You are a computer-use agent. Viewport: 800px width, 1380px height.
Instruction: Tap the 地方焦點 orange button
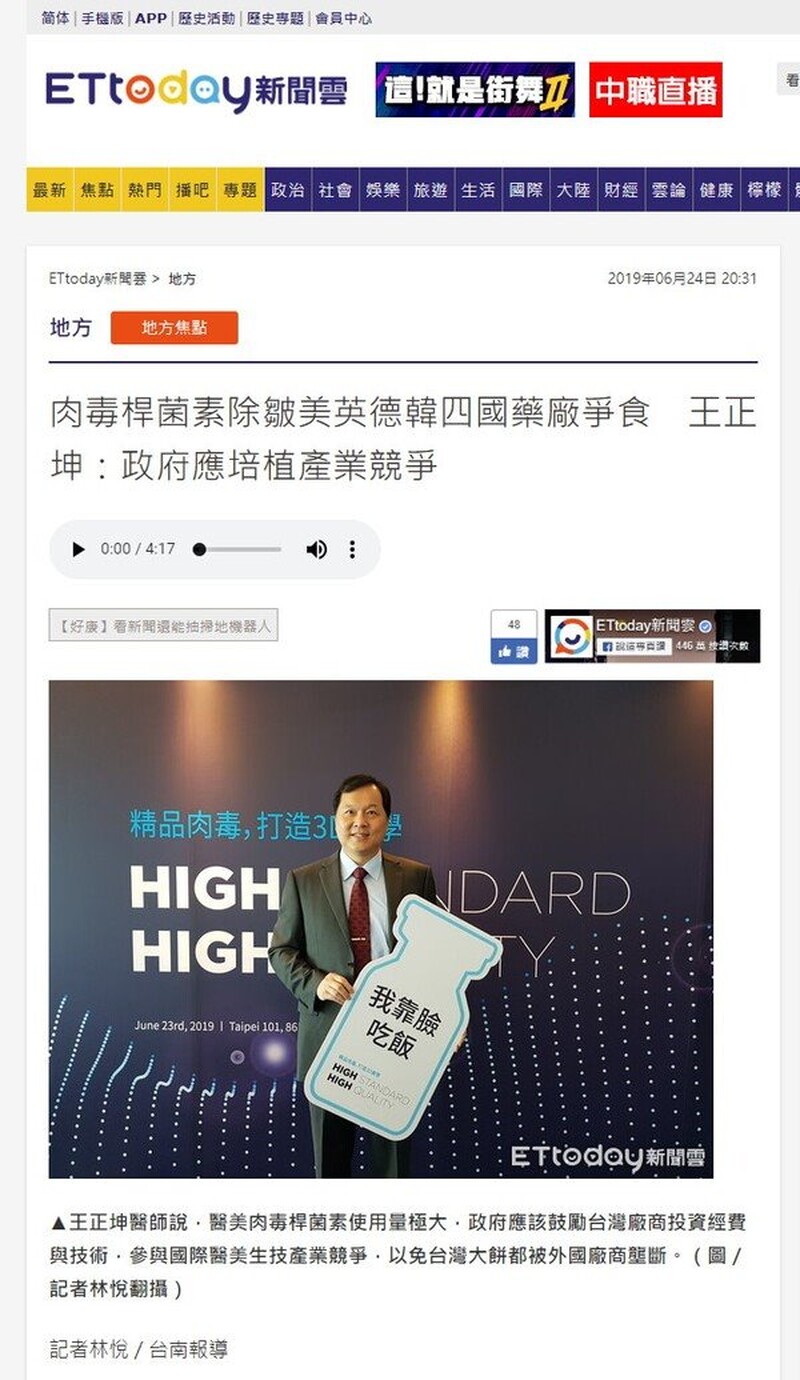click(174, 328)
